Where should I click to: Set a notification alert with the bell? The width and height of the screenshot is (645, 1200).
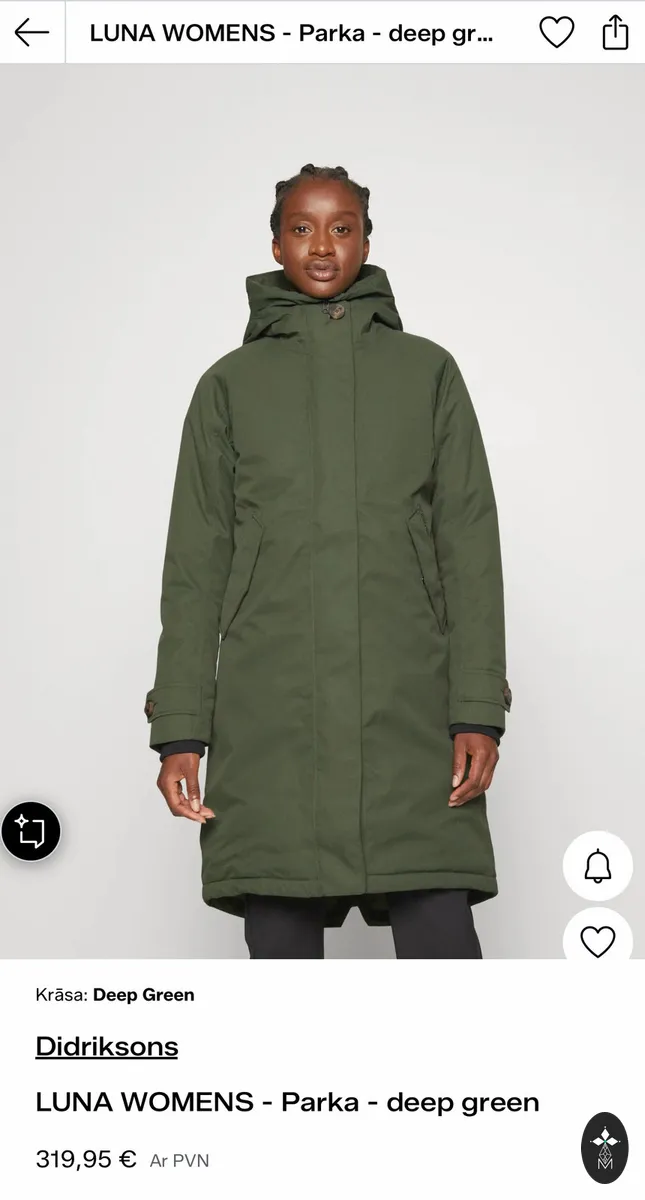[598, 866]
